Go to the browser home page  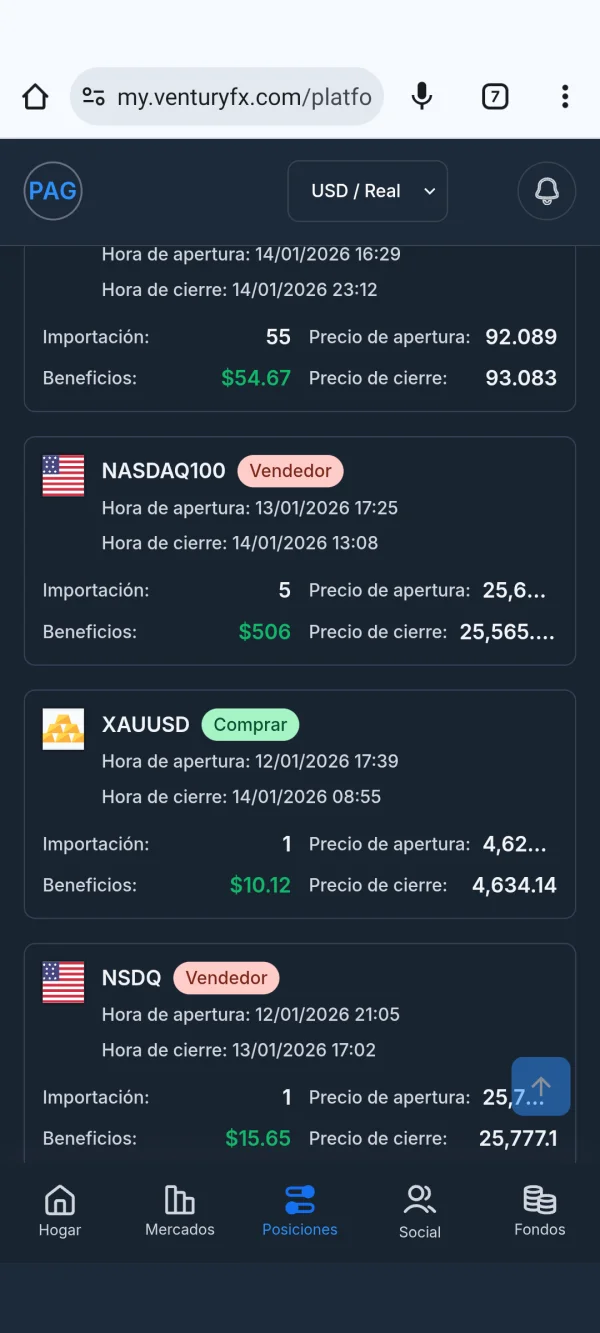(x=35, y=97)
